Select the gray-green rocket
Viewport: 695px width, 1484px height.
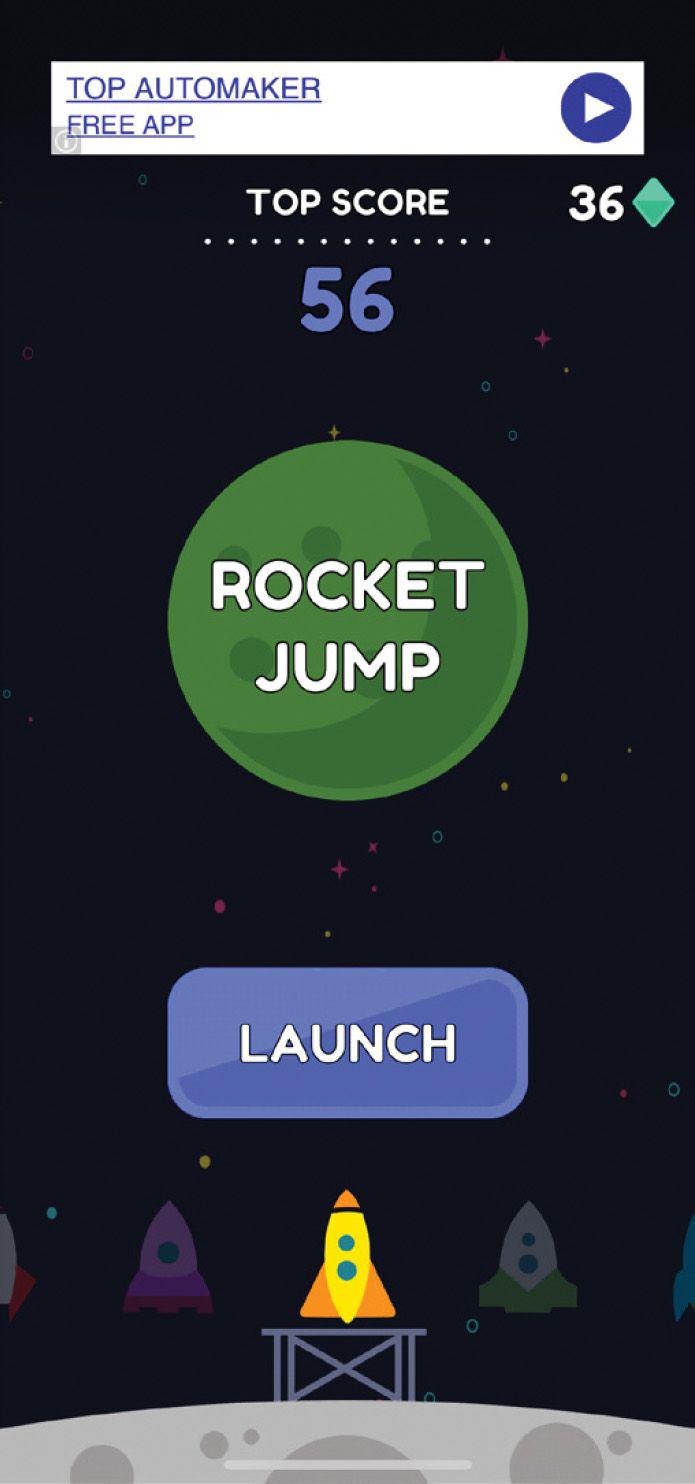click(528, 1257)
